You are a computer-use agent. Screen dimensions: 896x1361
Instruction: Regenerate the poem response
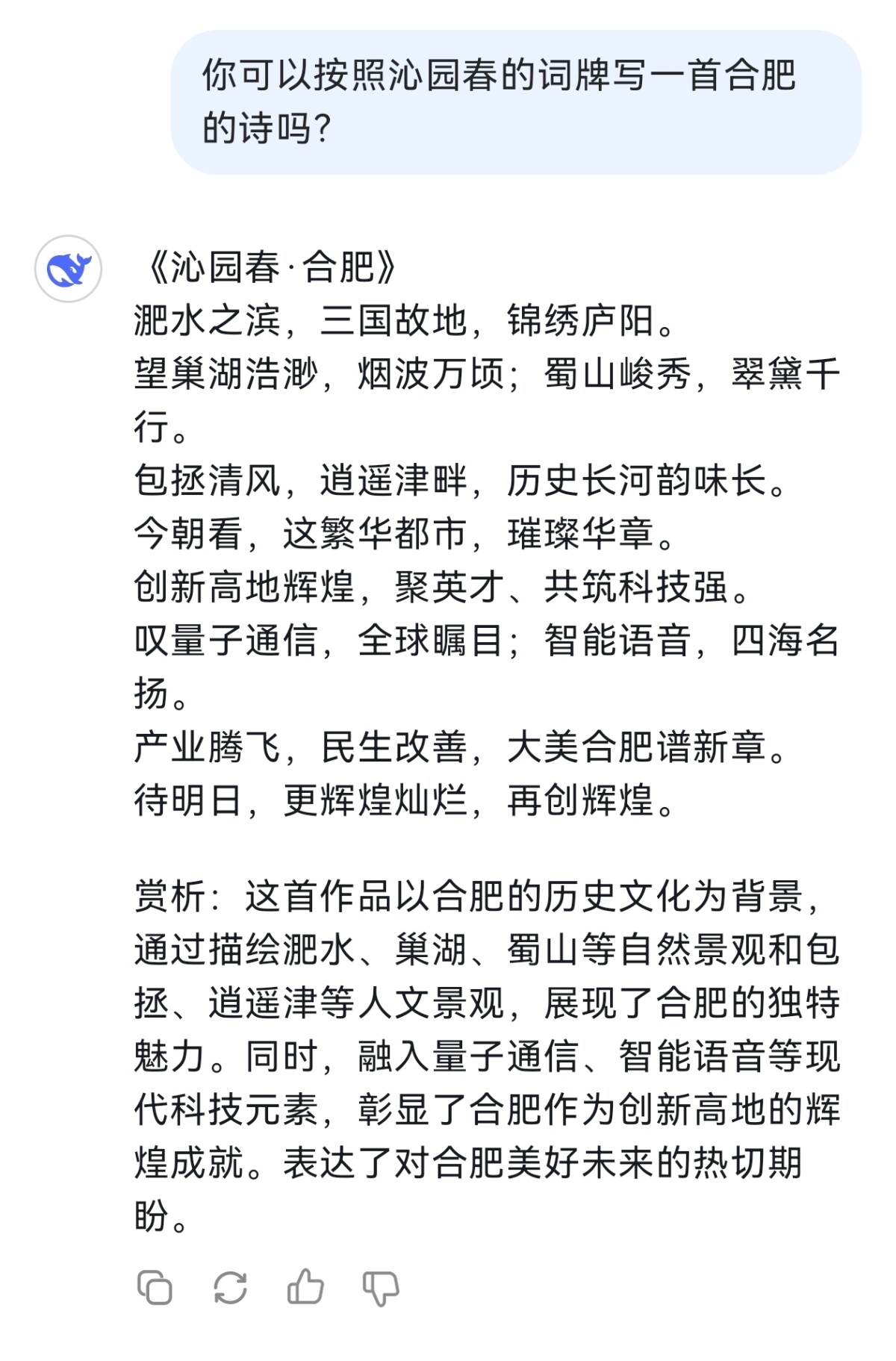coord(230,1287)
